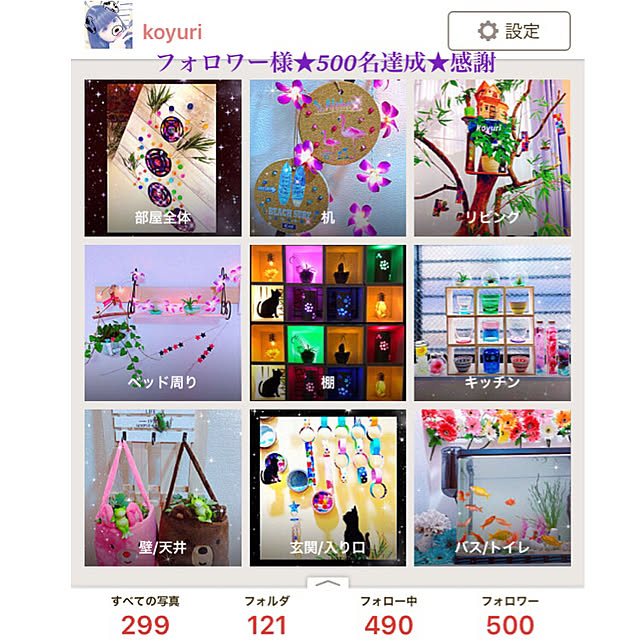
Task: Open the 机 photo category
Action: tap(328, 158)
